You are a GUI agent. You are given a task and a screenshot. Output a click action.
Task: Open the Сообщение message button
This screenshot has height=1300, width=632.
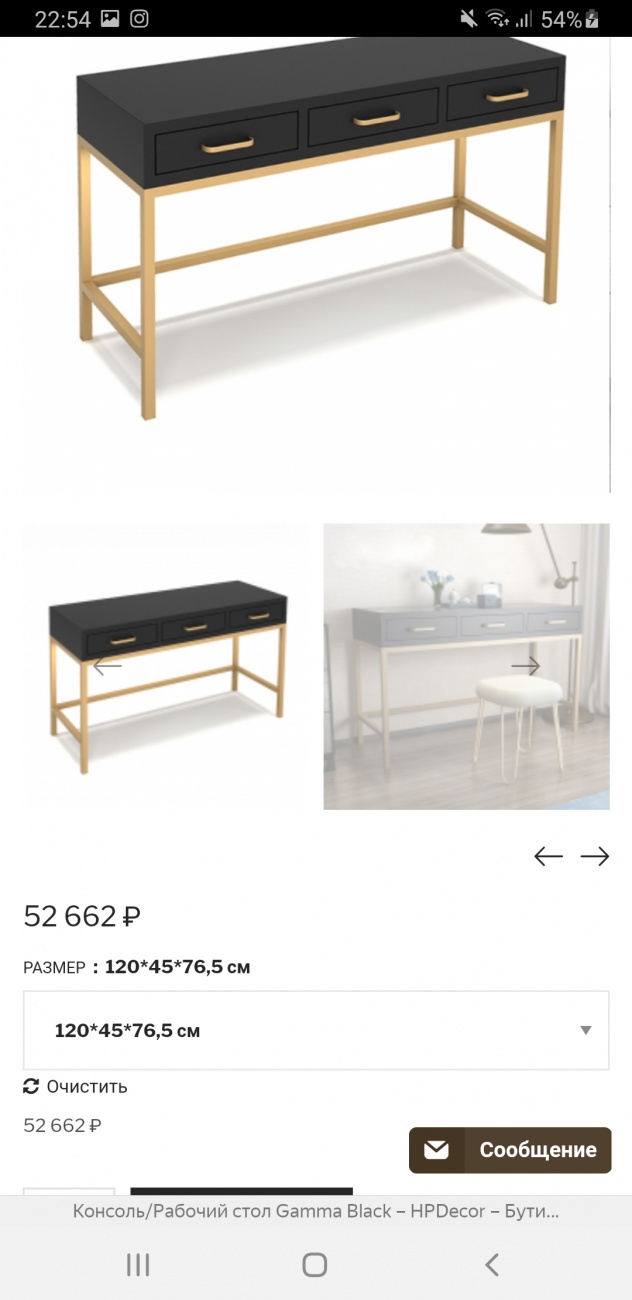(x=510, y=1150)
